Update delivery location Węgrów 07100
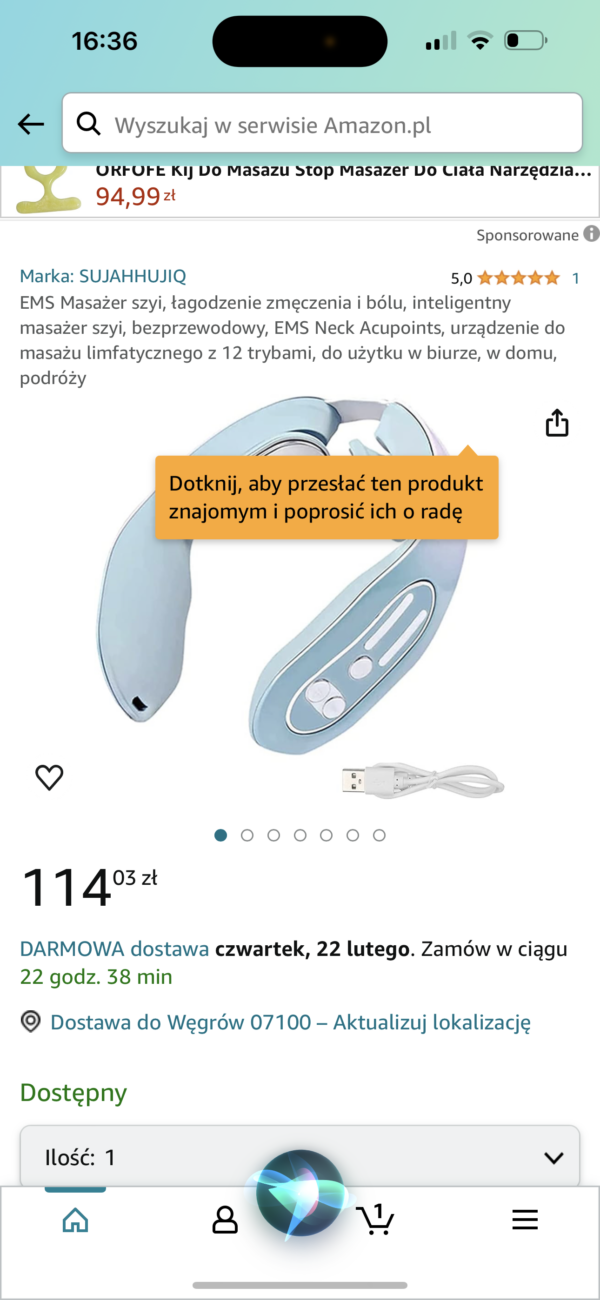 290,1022
